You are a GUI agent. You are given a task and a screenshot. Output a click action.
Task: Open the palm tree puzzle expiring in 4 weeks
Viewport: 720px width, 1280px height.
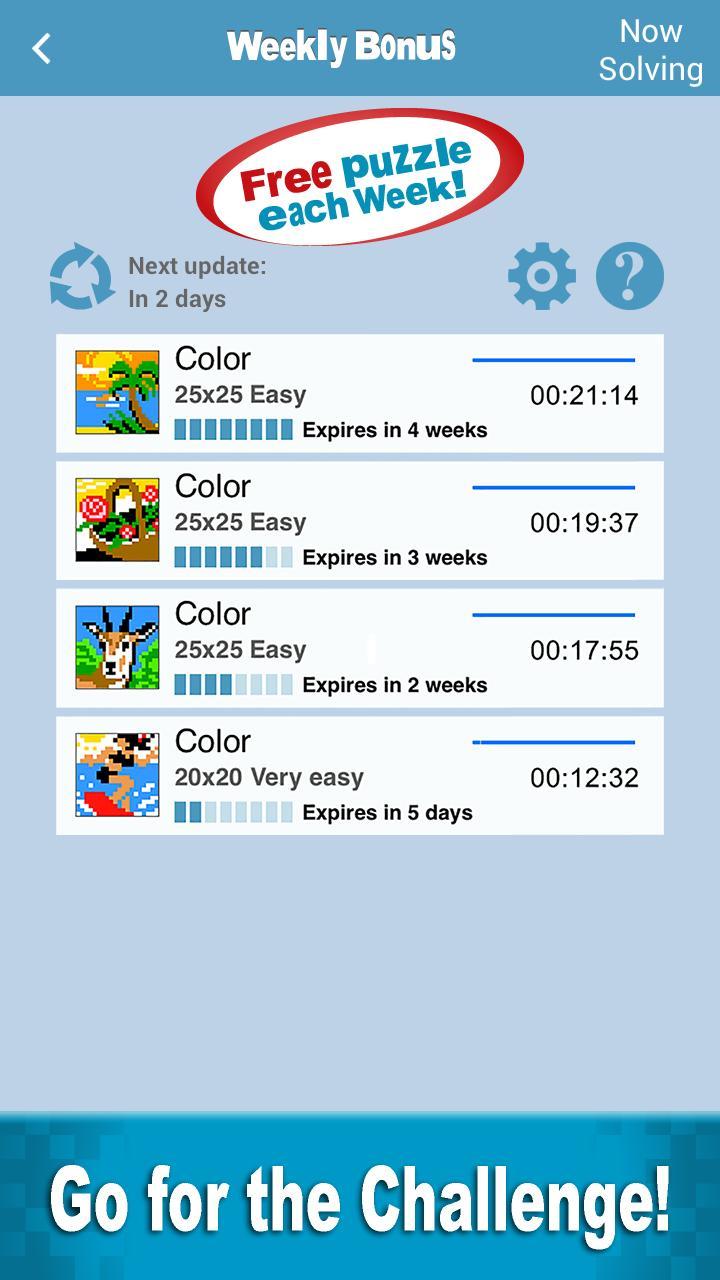click(360, 393)
